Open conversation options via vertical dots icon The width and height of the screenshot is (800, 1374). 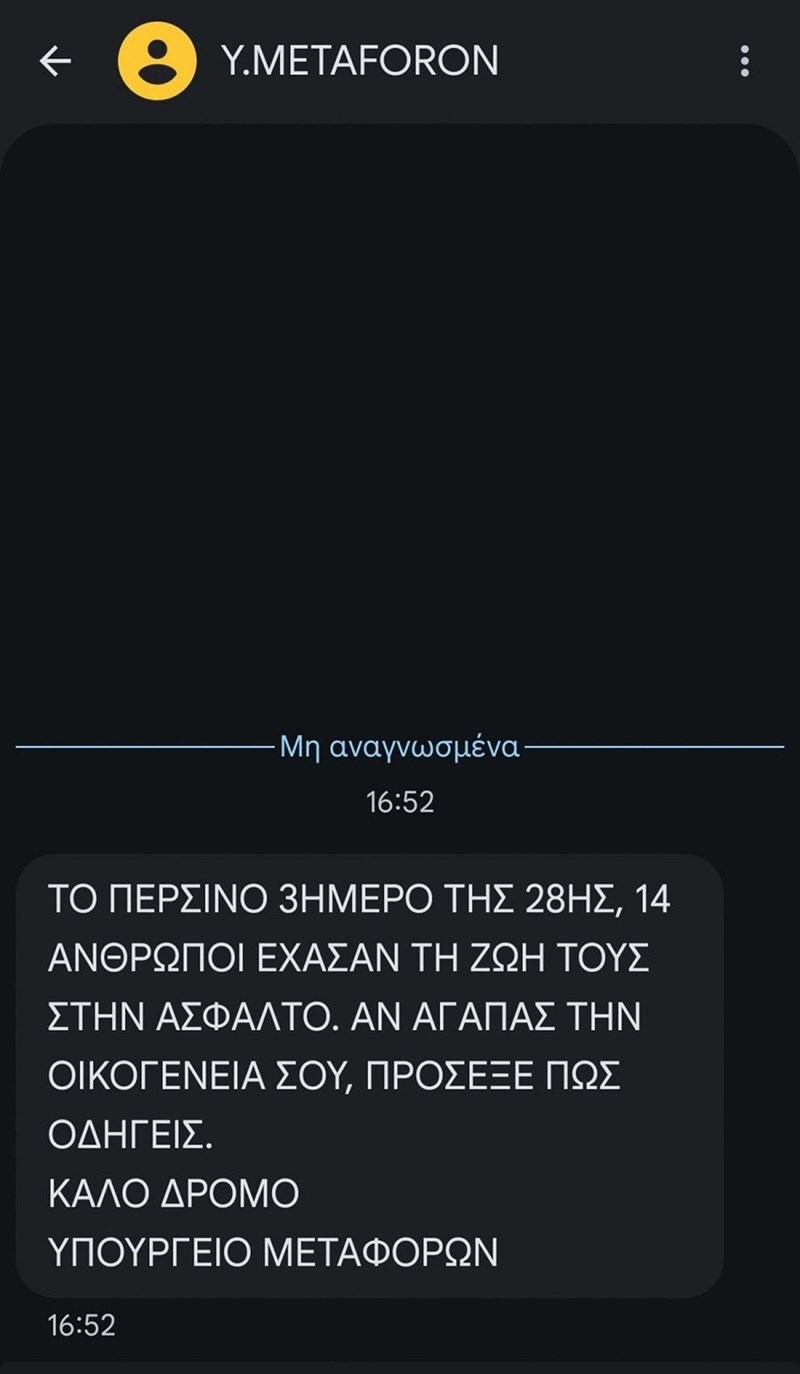coord(744,62)
